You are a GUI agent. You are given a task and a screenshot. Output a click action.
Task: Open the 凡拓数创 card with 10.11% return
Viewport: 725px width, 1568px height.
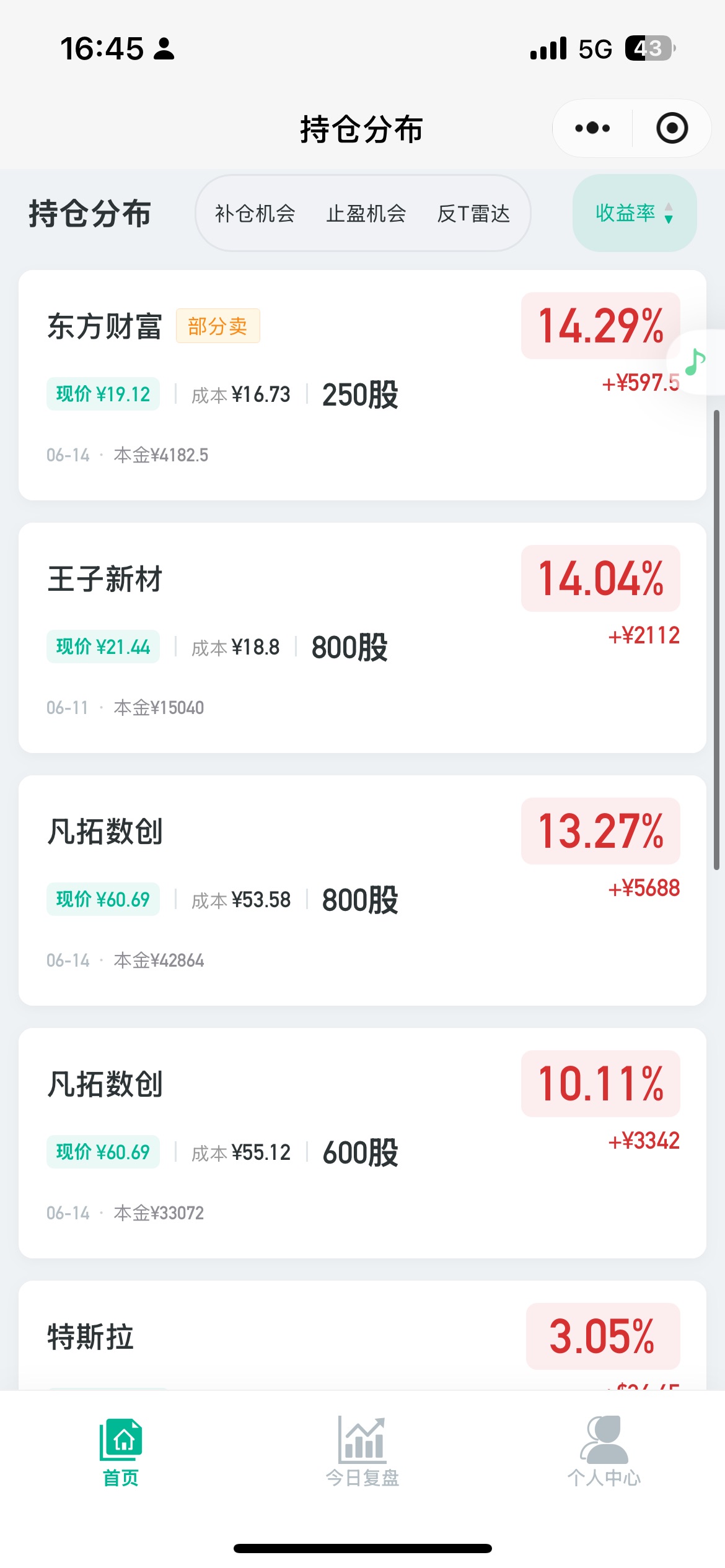coord(362,1143)
